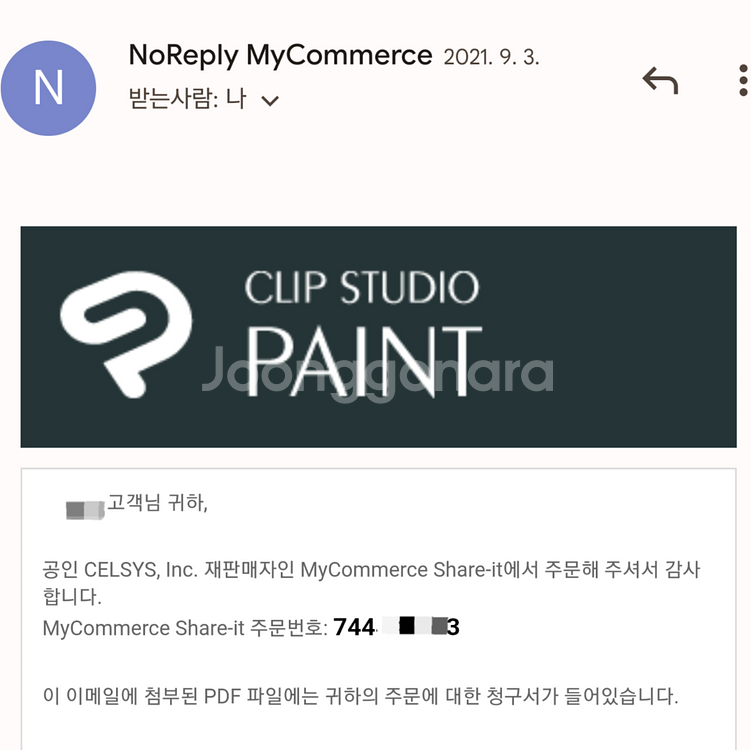Open the email overflow menu
The image size is (751, 750).
[x=742, y=81]
